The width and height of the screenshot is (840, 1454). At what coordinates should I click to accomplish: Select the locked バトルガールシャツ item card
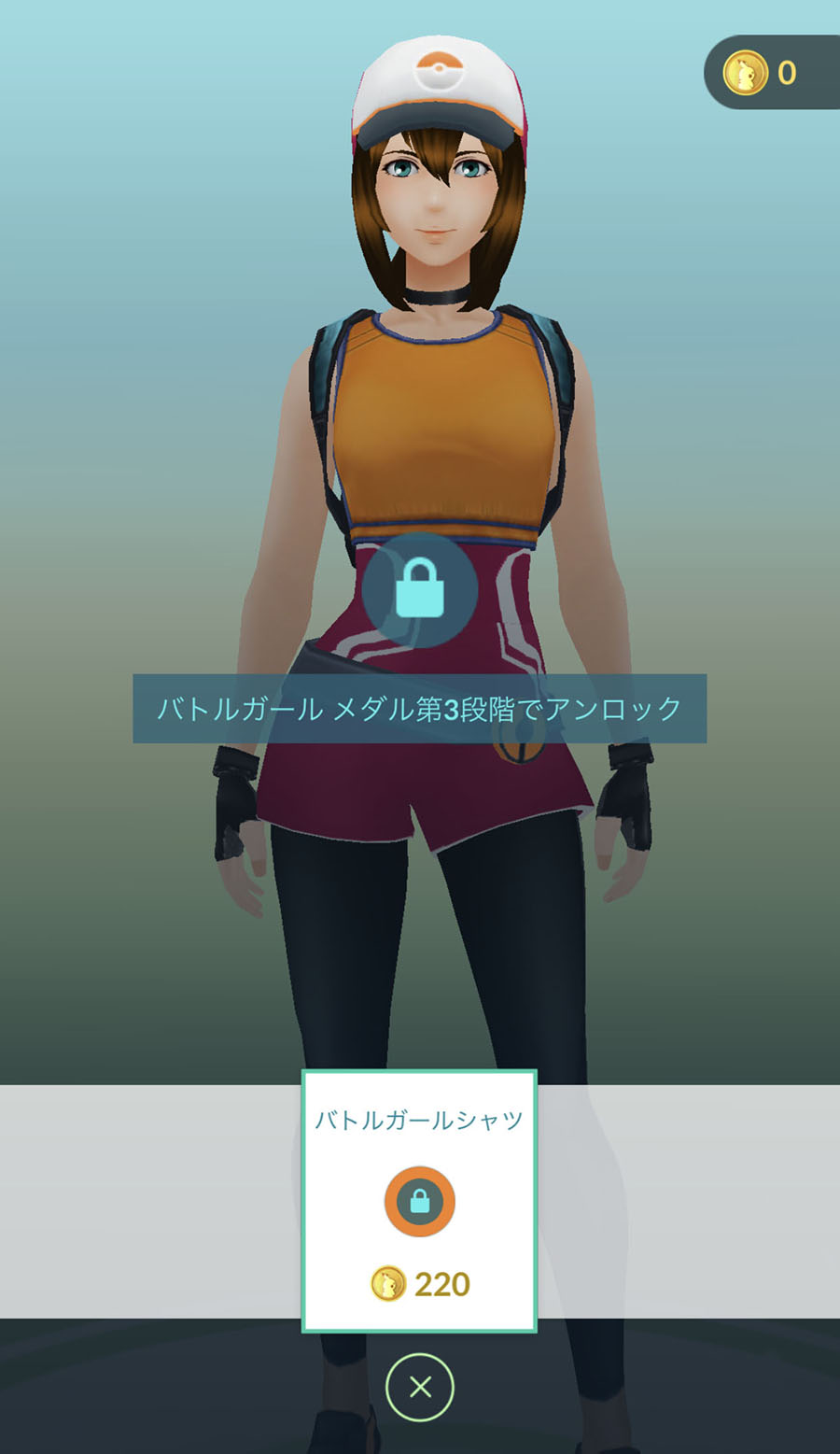419,1200
